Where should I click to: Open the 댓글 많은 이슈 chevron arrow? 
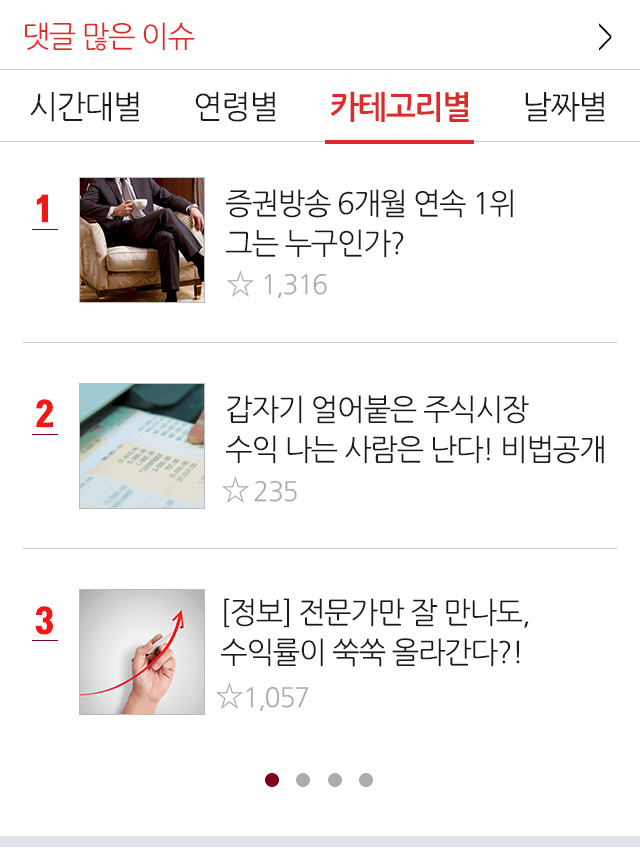(604, 38)
